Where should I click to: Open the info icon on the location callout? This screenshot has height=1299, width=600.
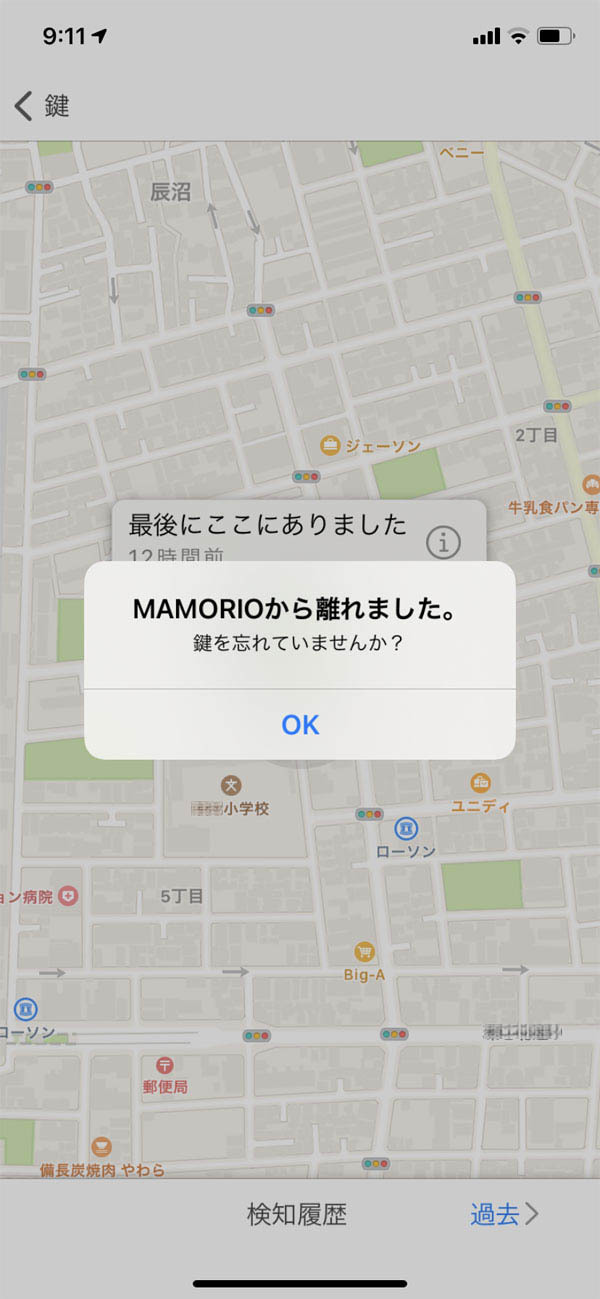(443, 543)
